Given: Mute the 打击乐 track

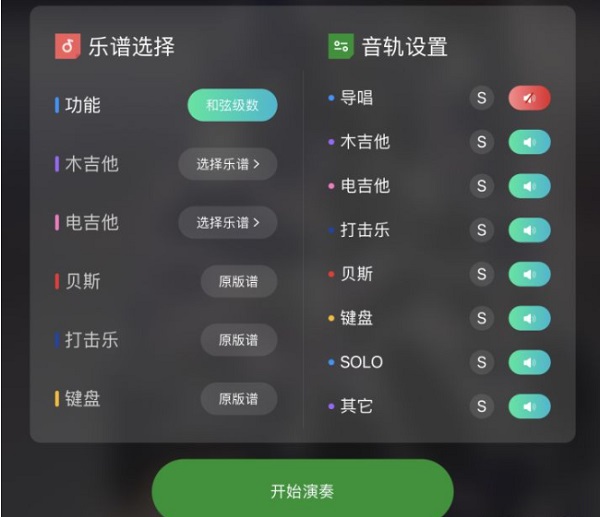Looking at the screenshot, I should pos(529,230).
